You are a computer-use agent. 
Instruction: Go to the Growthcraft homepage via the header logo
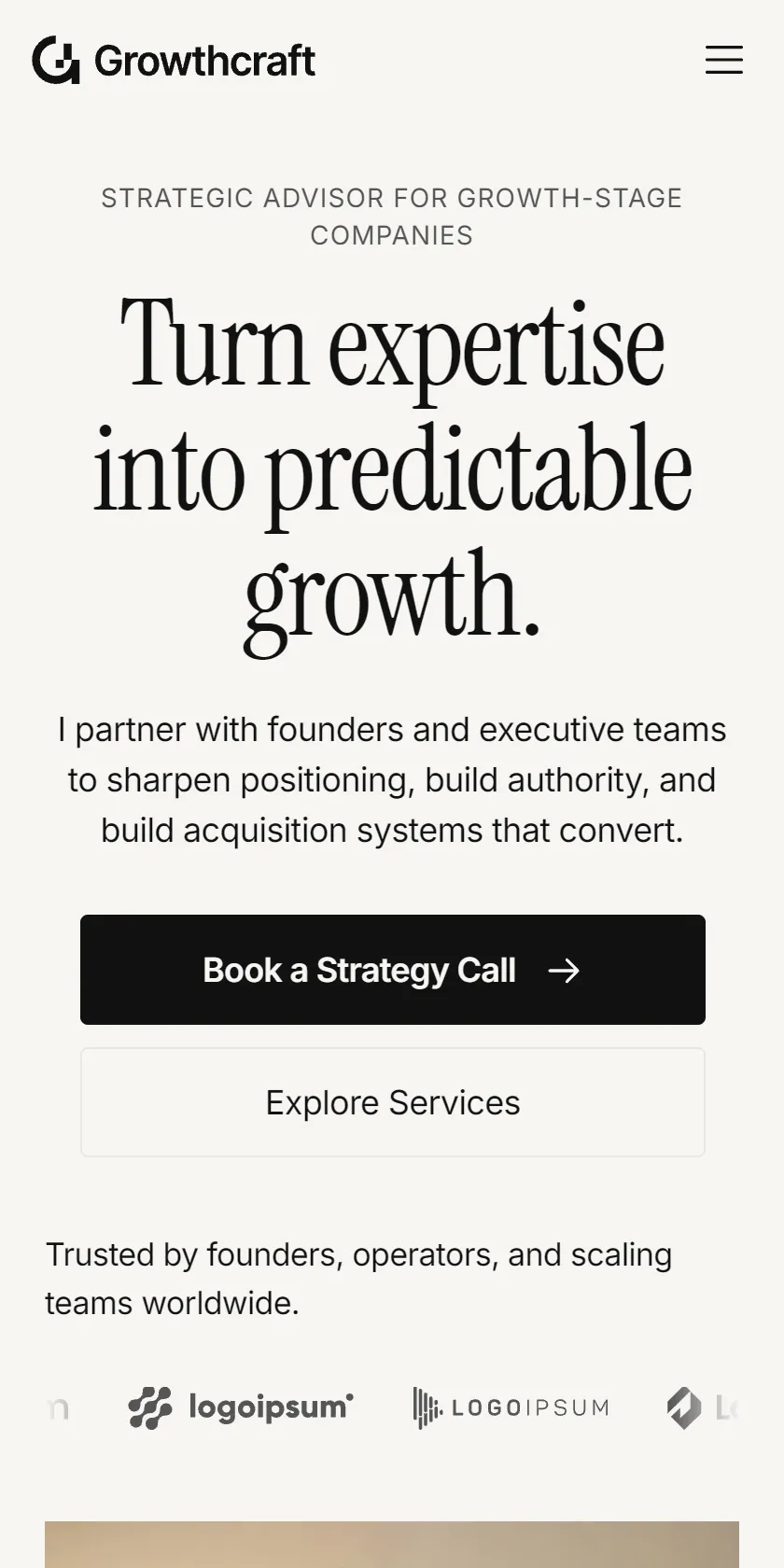pyautogui.click(x=174, y=61)
